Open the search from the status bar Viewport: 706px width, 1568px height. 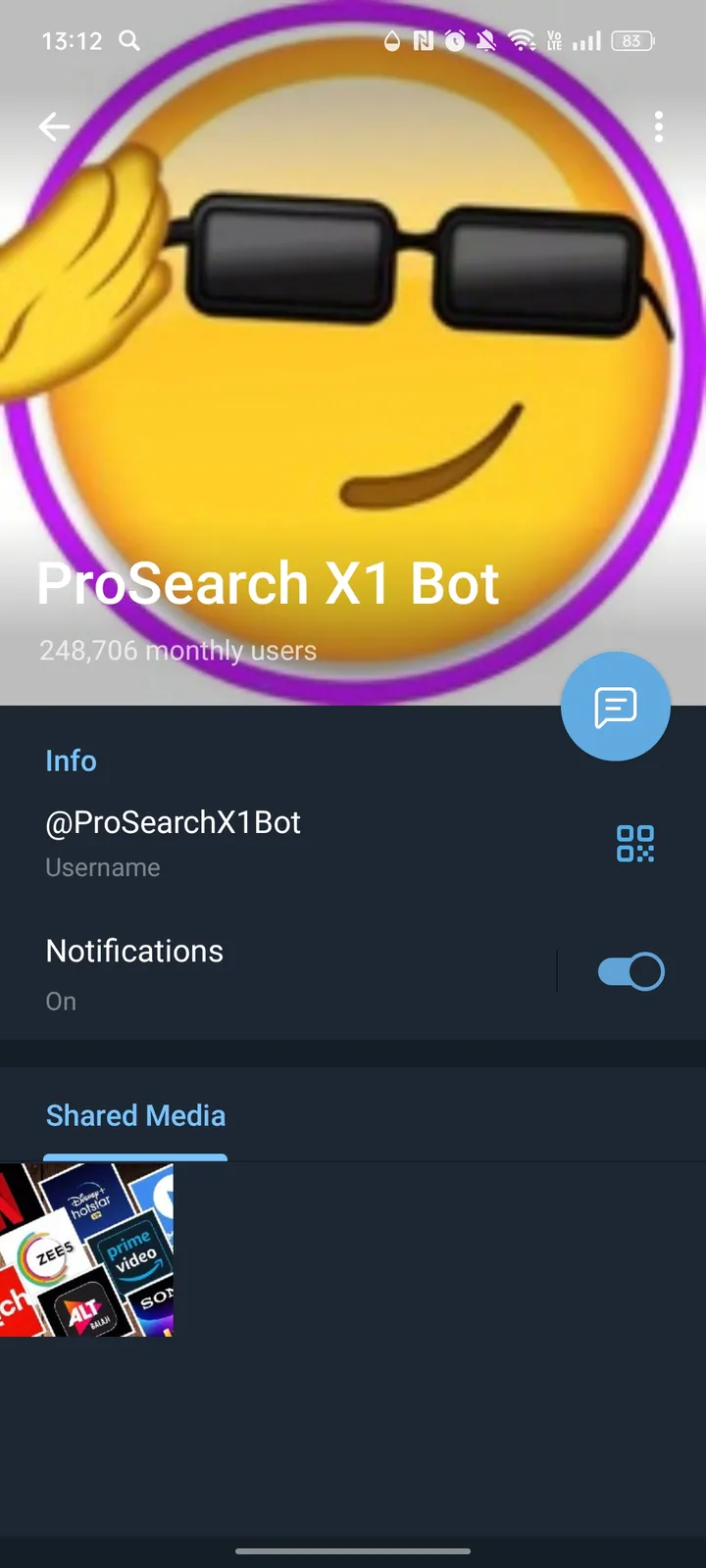[x=128, y=40]
